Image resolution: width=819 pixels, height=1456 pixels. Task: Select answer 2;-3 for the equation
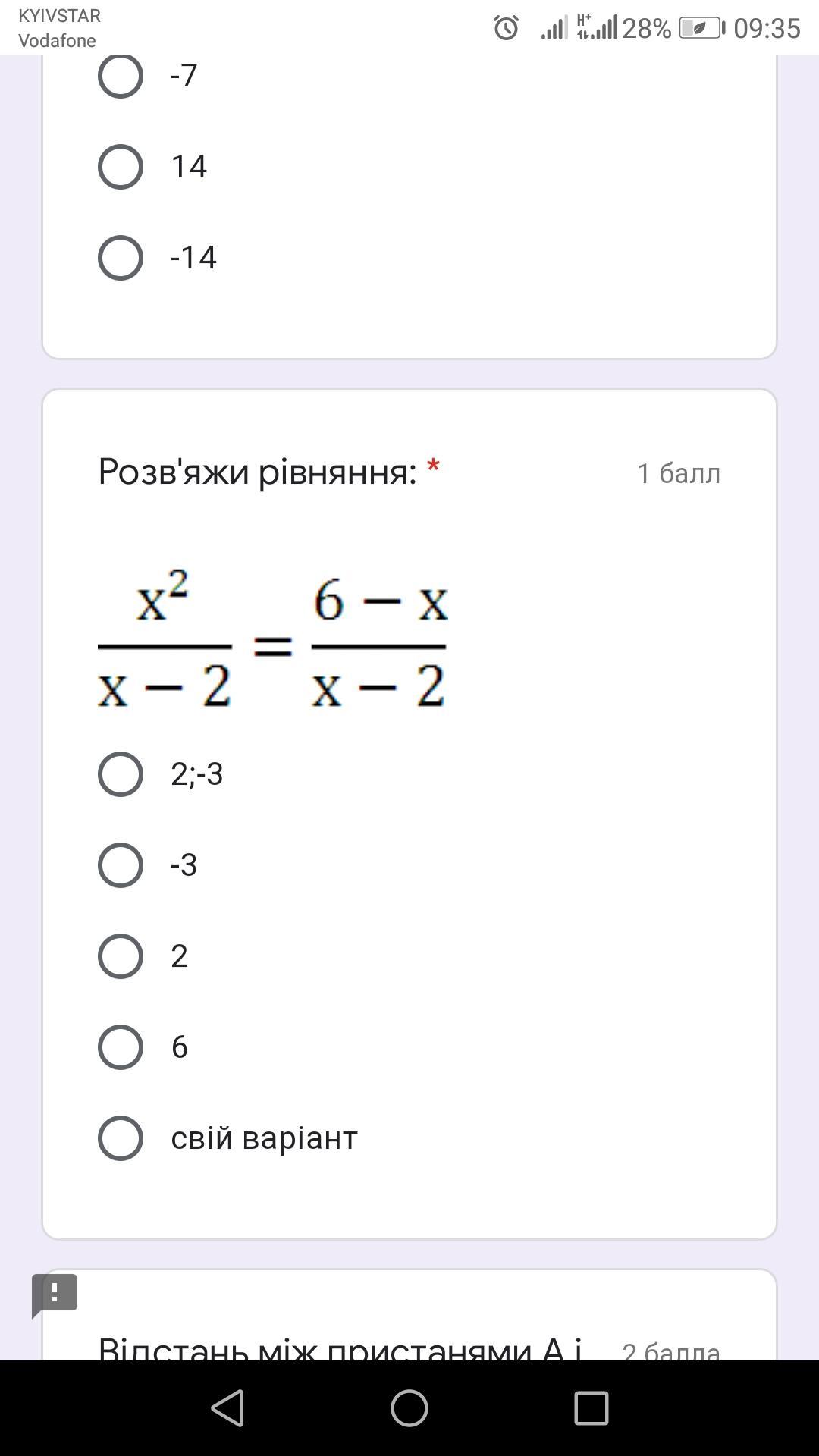click(x=121, y=774)
